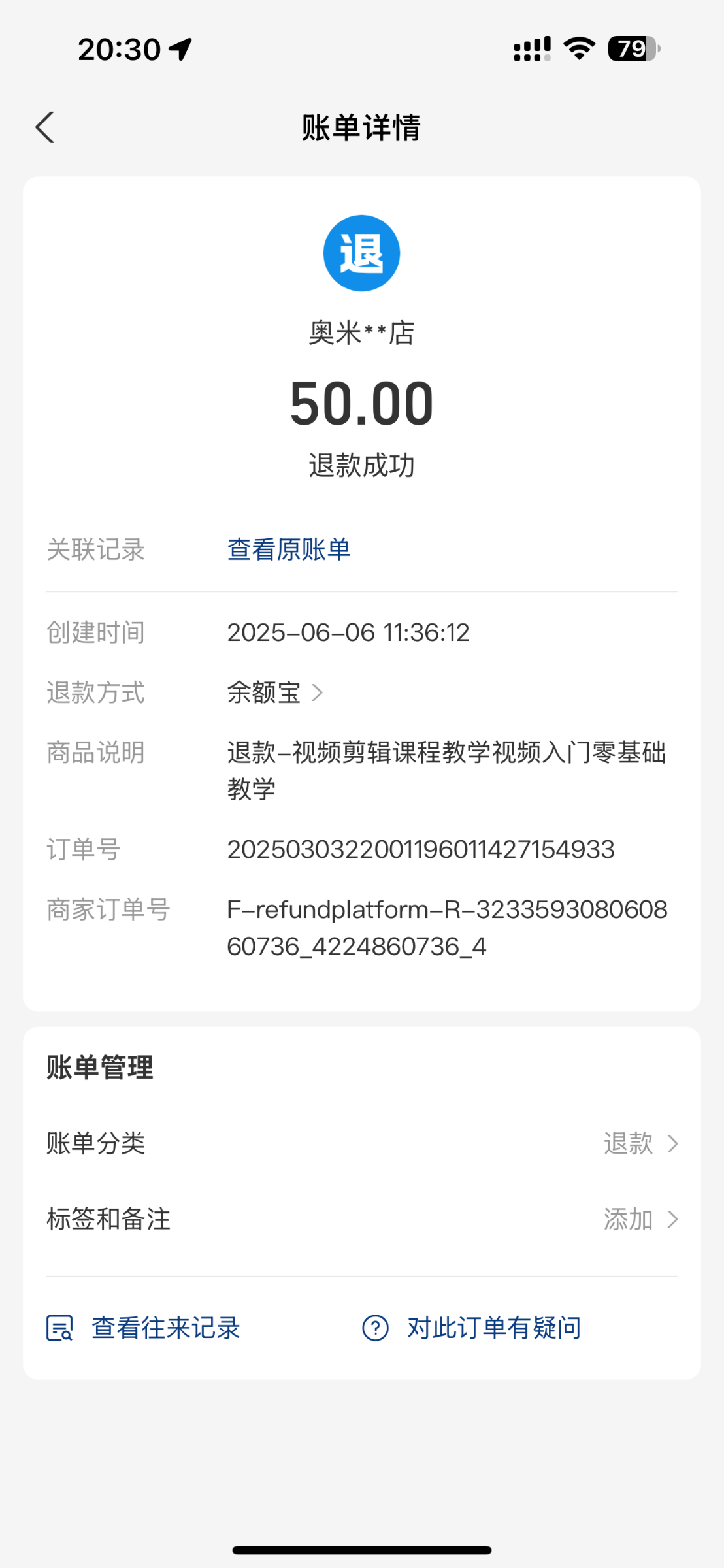The height and width of the screenshot is (1568, 724).
Task: Open the 查看原账单 link
Action: (x=289, y=549)
